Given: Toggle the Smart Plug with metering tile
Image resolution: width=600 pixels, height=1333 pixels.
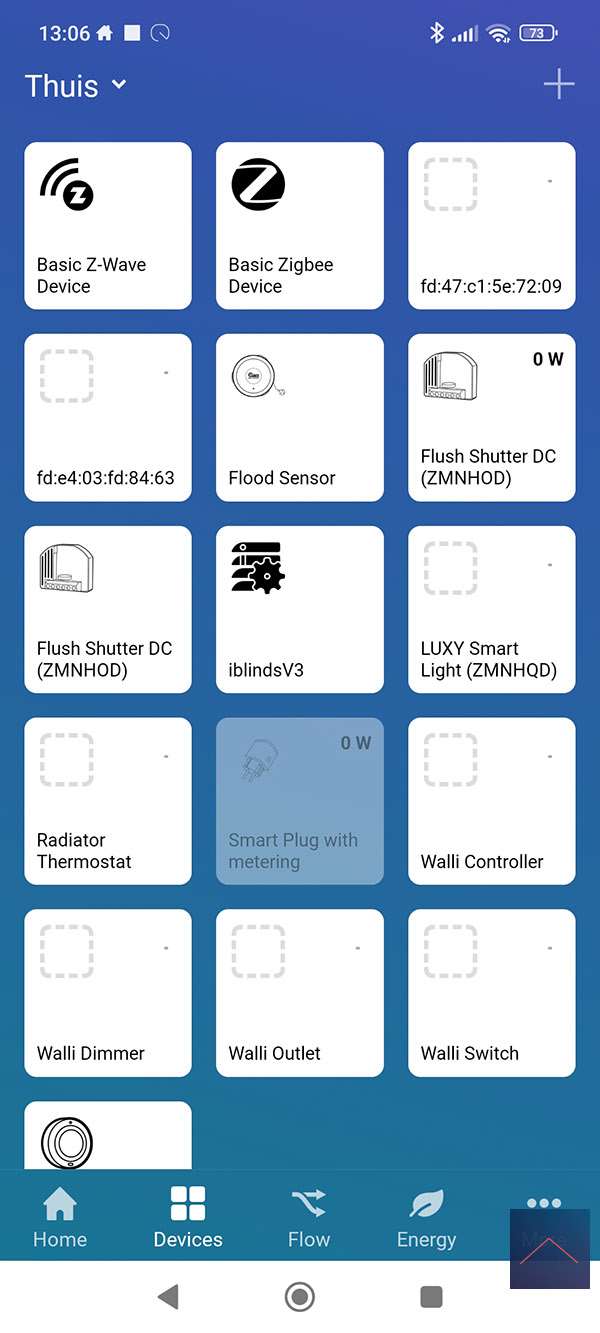Looking at the screenshot, I should [x=300, y=802].
